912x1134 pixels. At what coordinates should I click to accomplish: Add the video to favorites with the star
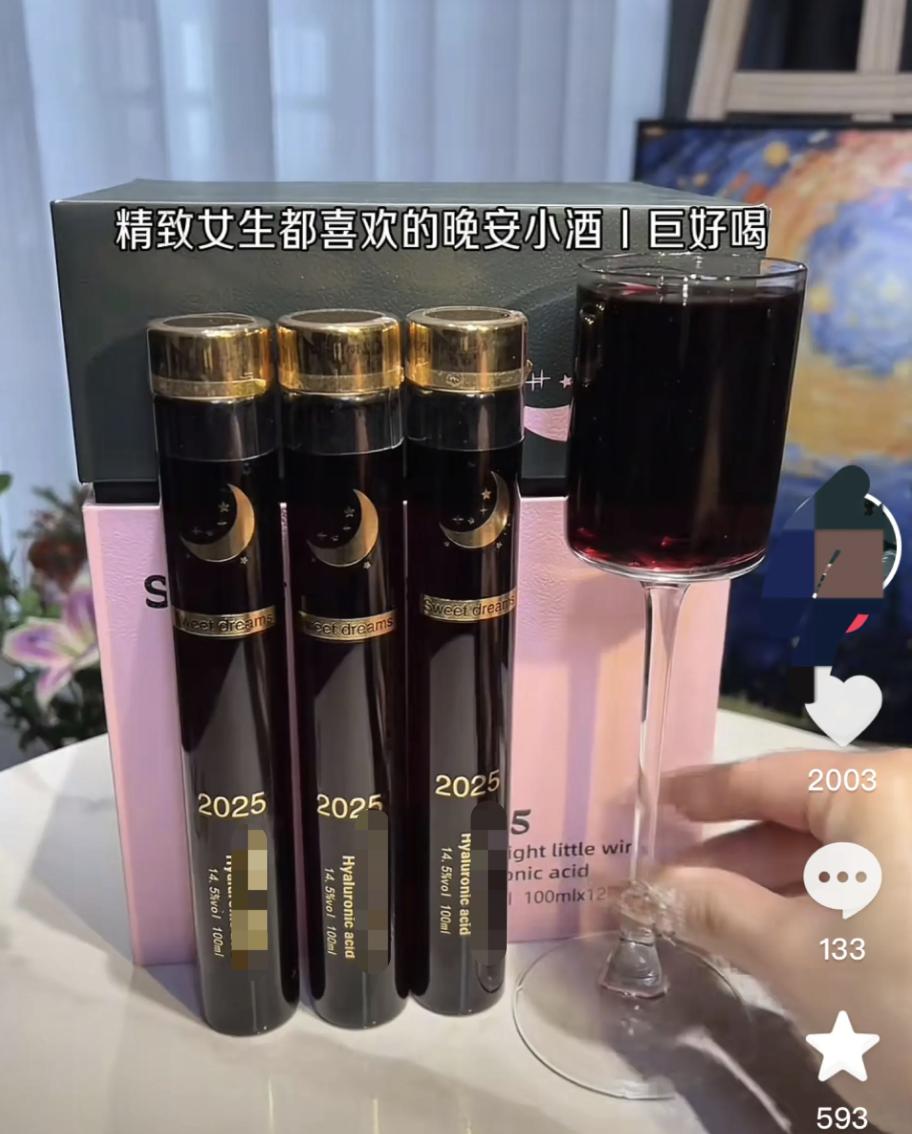842,1047
